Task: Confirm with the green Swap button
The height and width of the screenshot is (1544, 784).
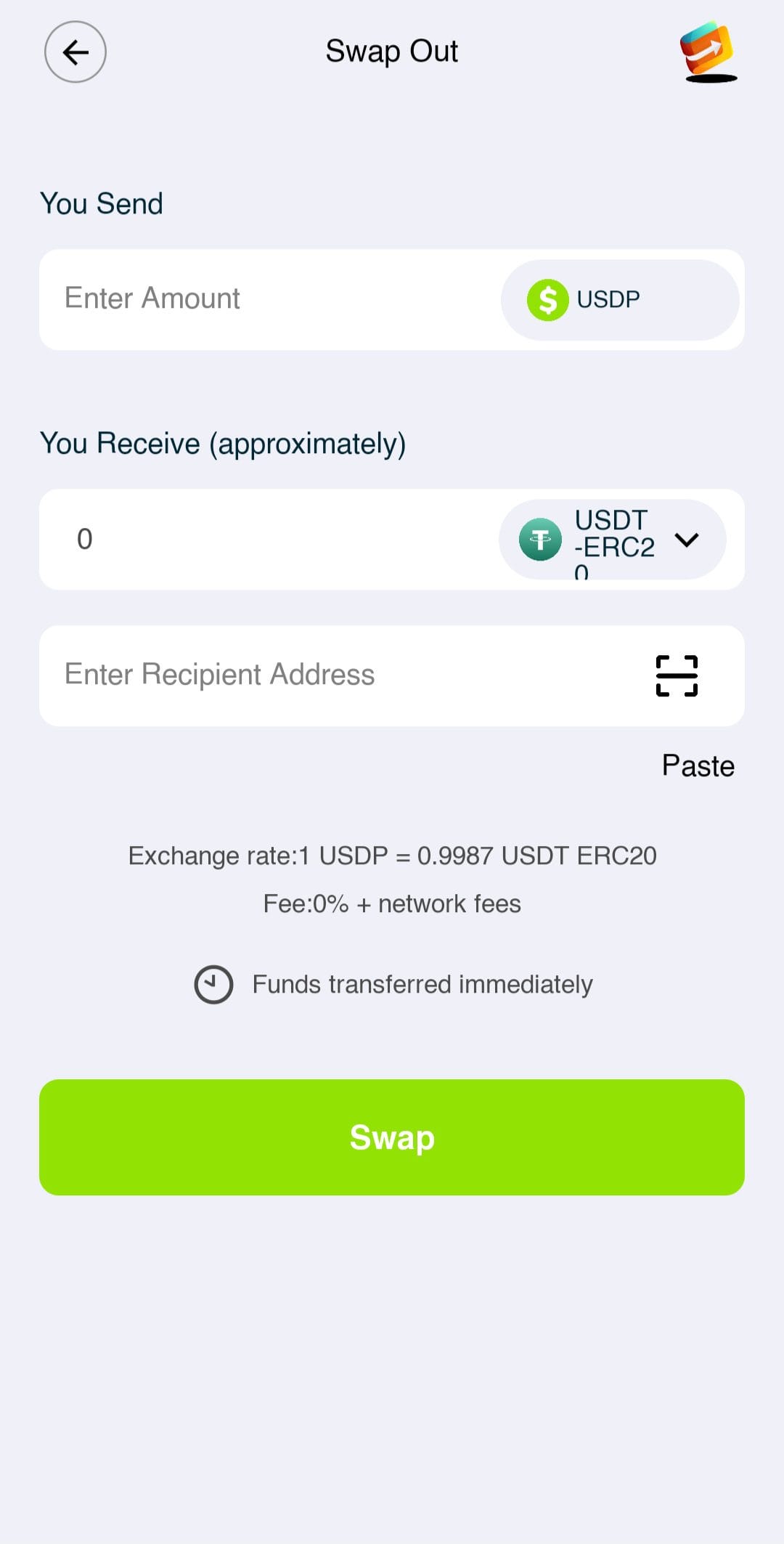Action: pos(392,1137)
